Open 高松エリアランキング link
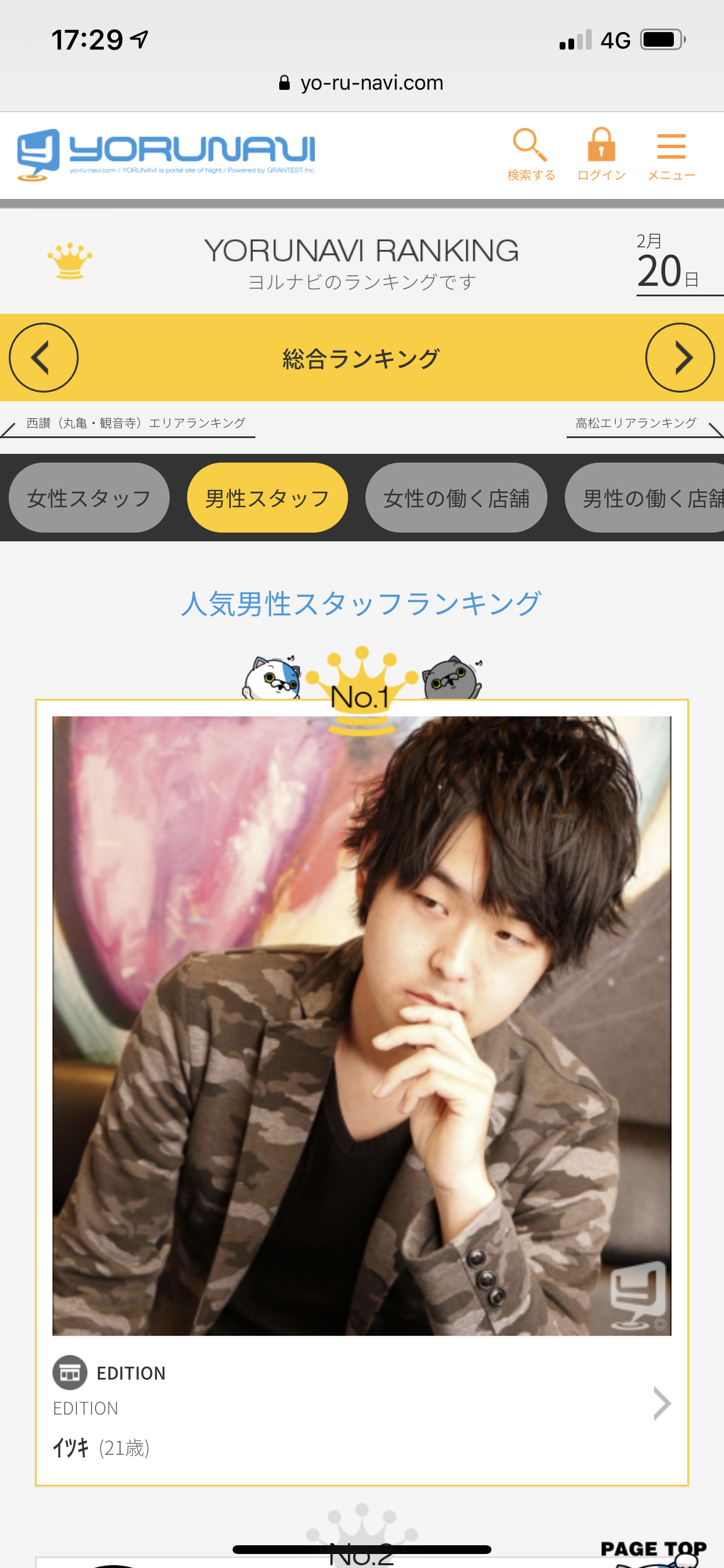The width and height of the screenshot is (724, 1568). coord(644,423)
